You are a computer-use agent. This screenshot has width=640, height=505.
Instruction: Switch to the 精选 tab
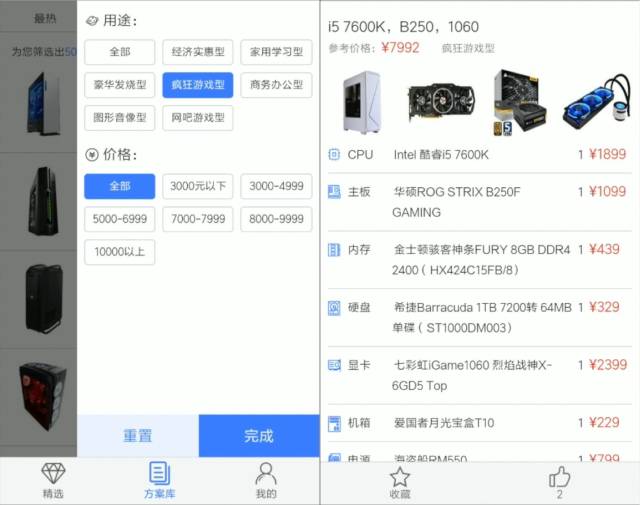tap(53, 480)
